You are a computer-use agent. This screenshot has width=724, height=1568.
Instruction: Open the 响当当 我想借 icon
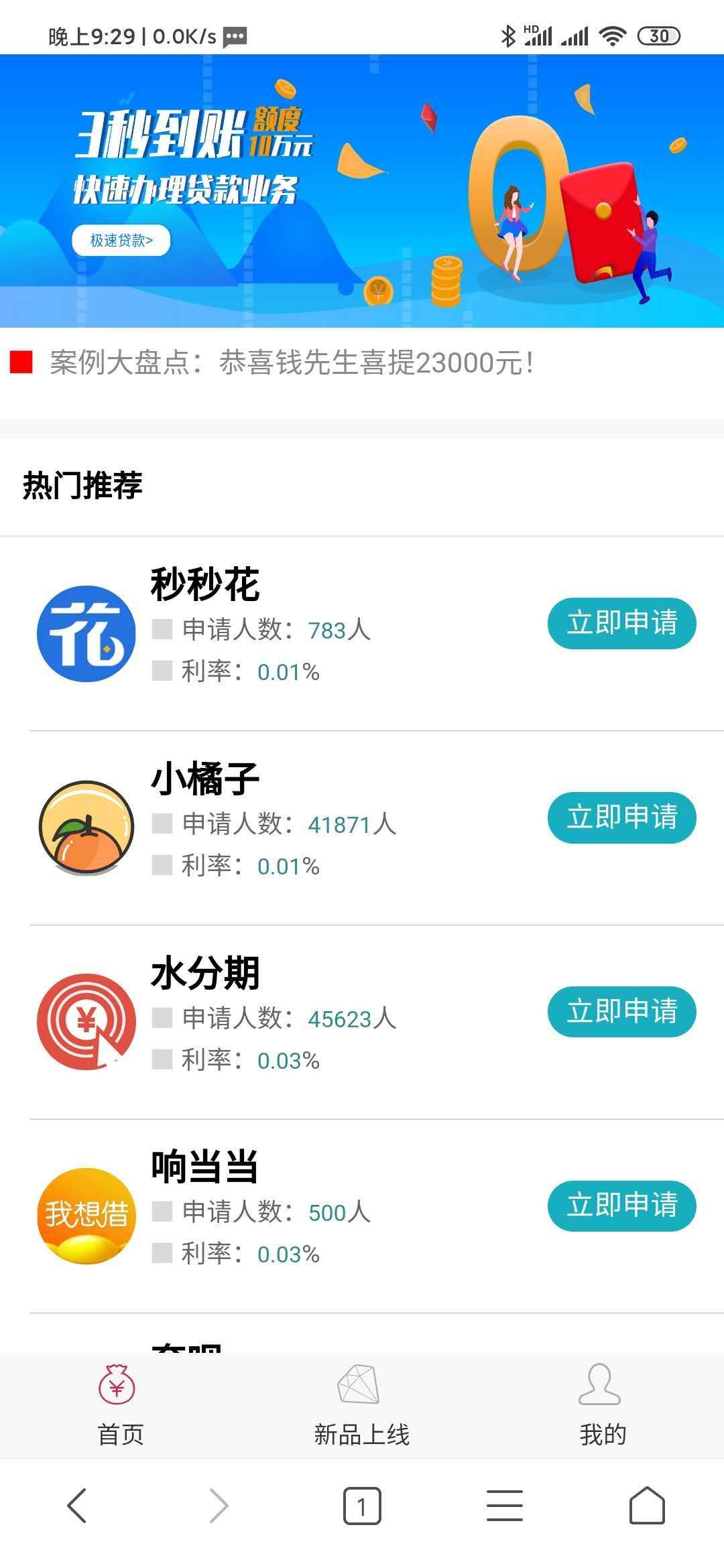pos(86,1216)
